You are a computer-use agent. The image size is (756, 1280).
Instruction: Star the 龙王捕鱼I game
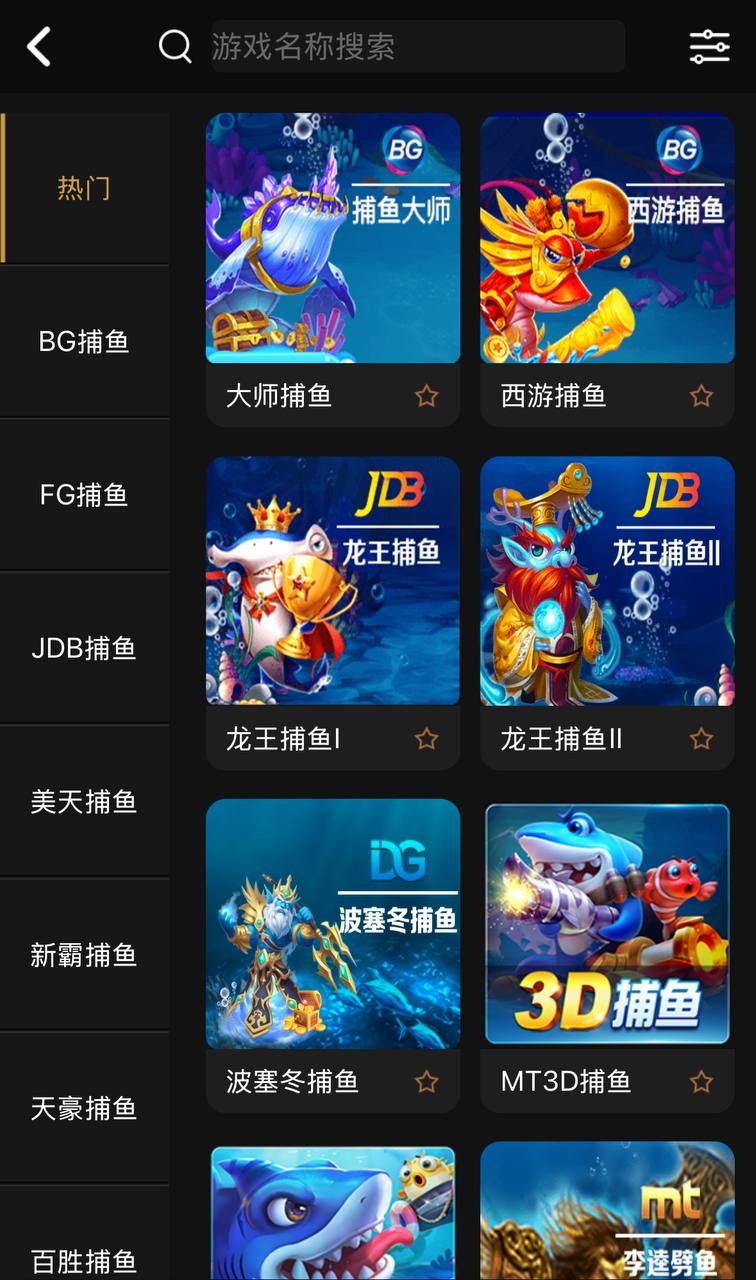tap(427, 739)
